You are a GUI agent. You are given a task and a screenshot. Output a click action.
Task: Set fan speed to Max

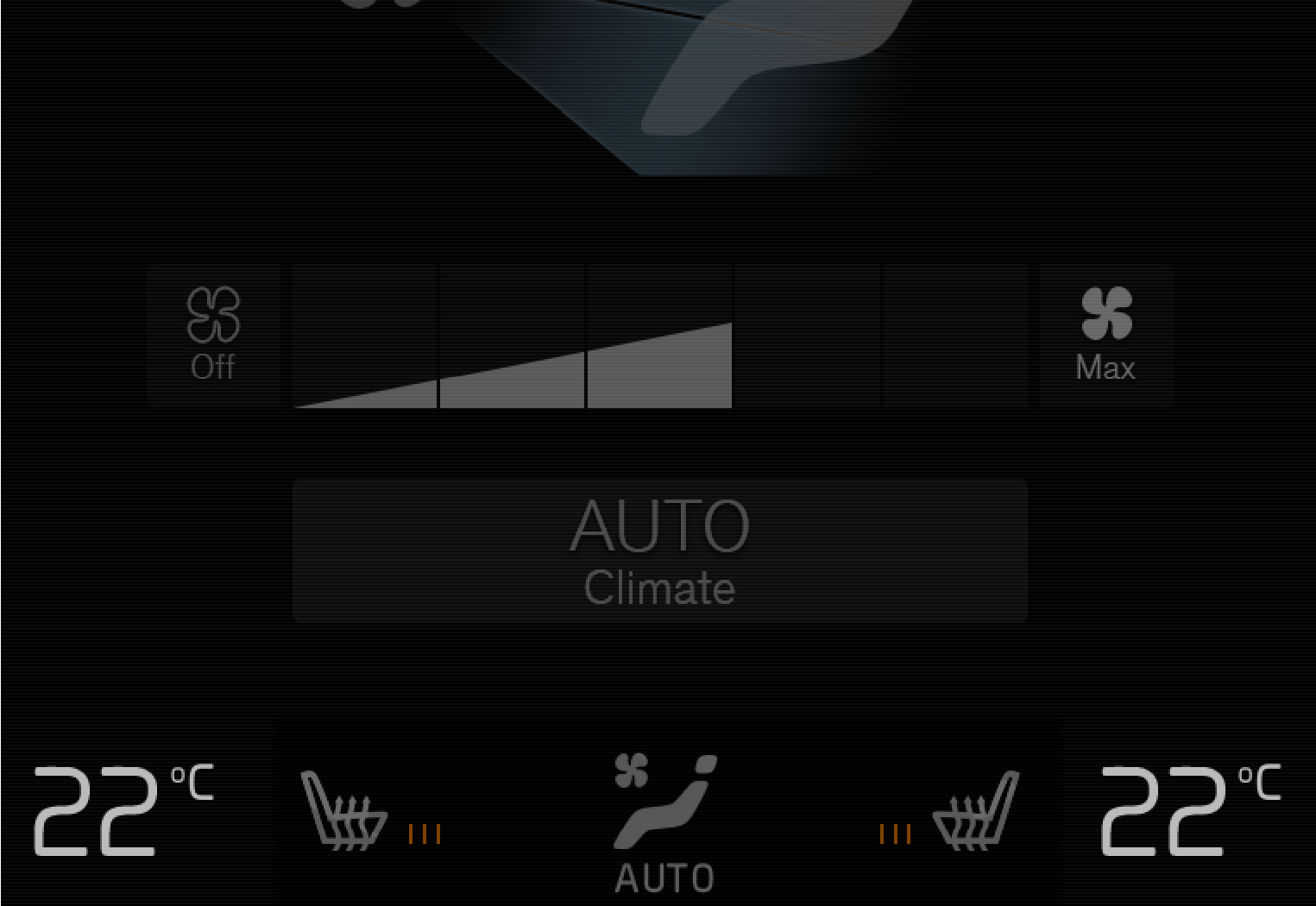(x=1105, y=337)
